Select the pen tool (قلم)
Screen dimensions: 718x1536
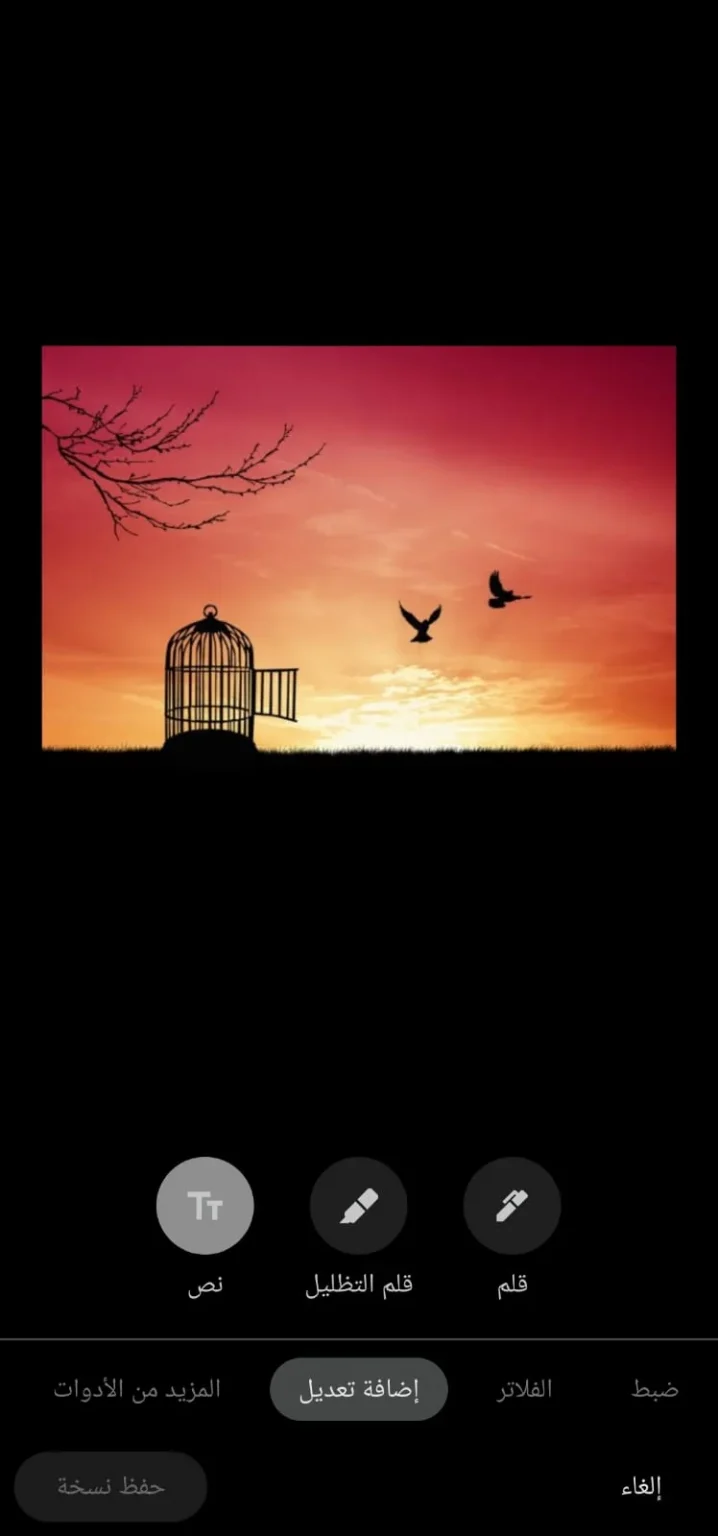[512, 1206]
